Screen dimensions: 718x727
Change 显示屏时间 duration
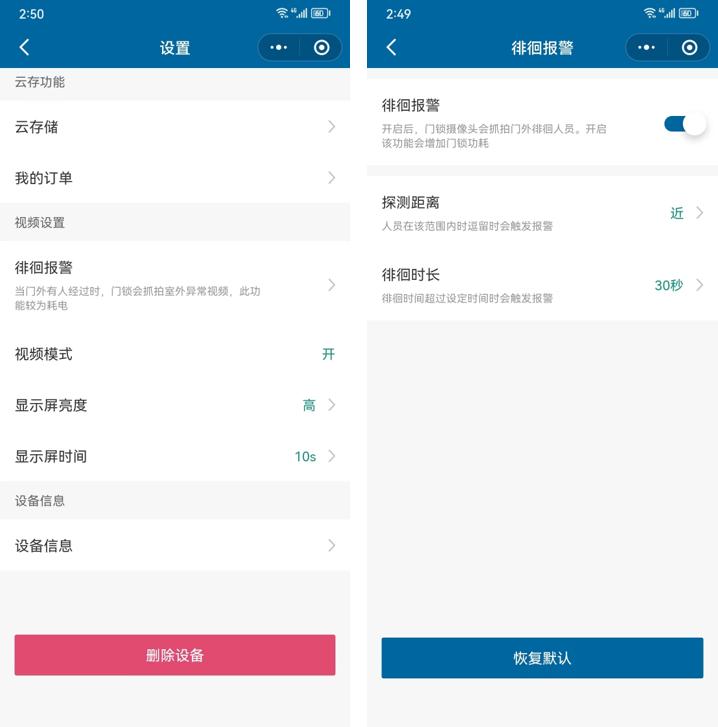[x=175, y=456]
